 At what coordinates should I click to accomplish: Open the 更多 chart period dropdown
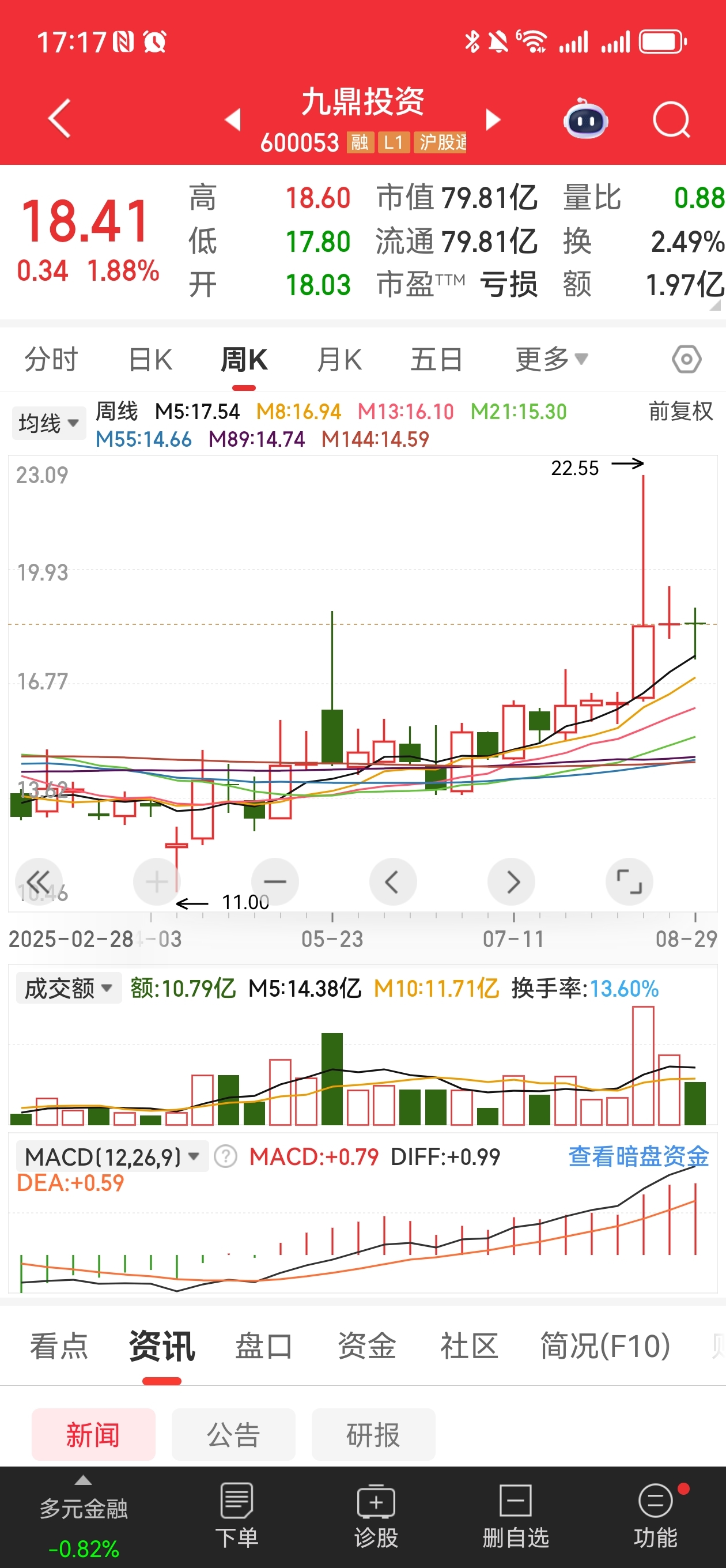(x=551, y=359)
